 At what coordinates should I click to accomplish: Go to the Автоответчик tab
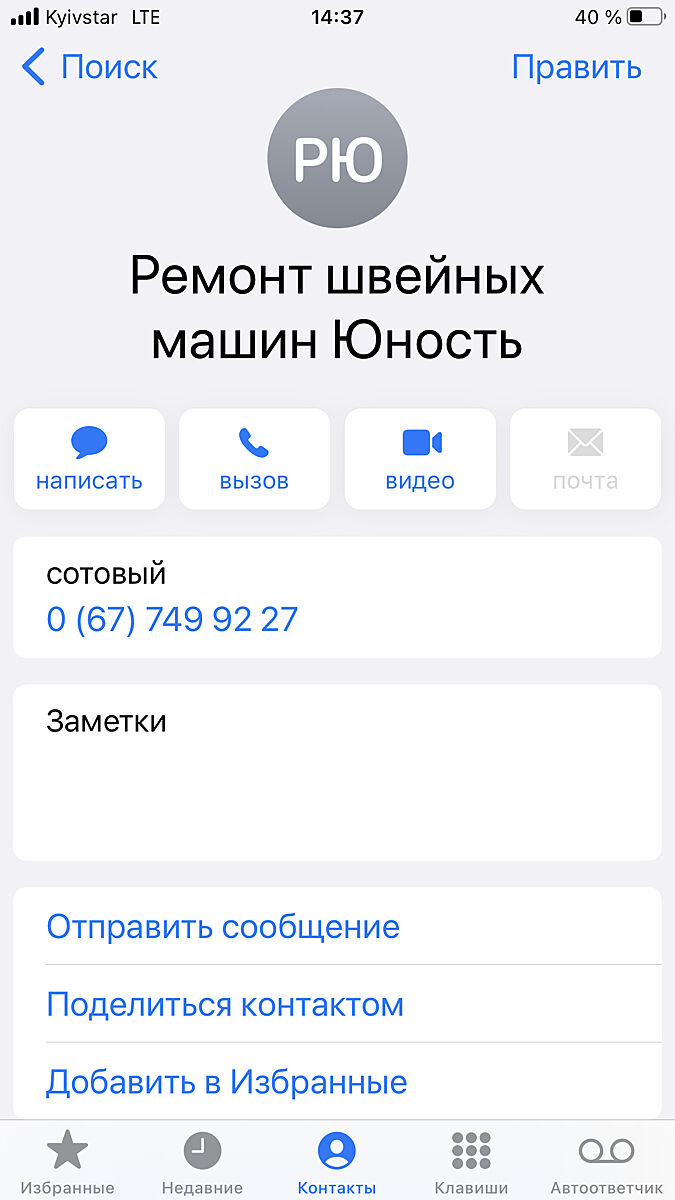(606, 1162)
